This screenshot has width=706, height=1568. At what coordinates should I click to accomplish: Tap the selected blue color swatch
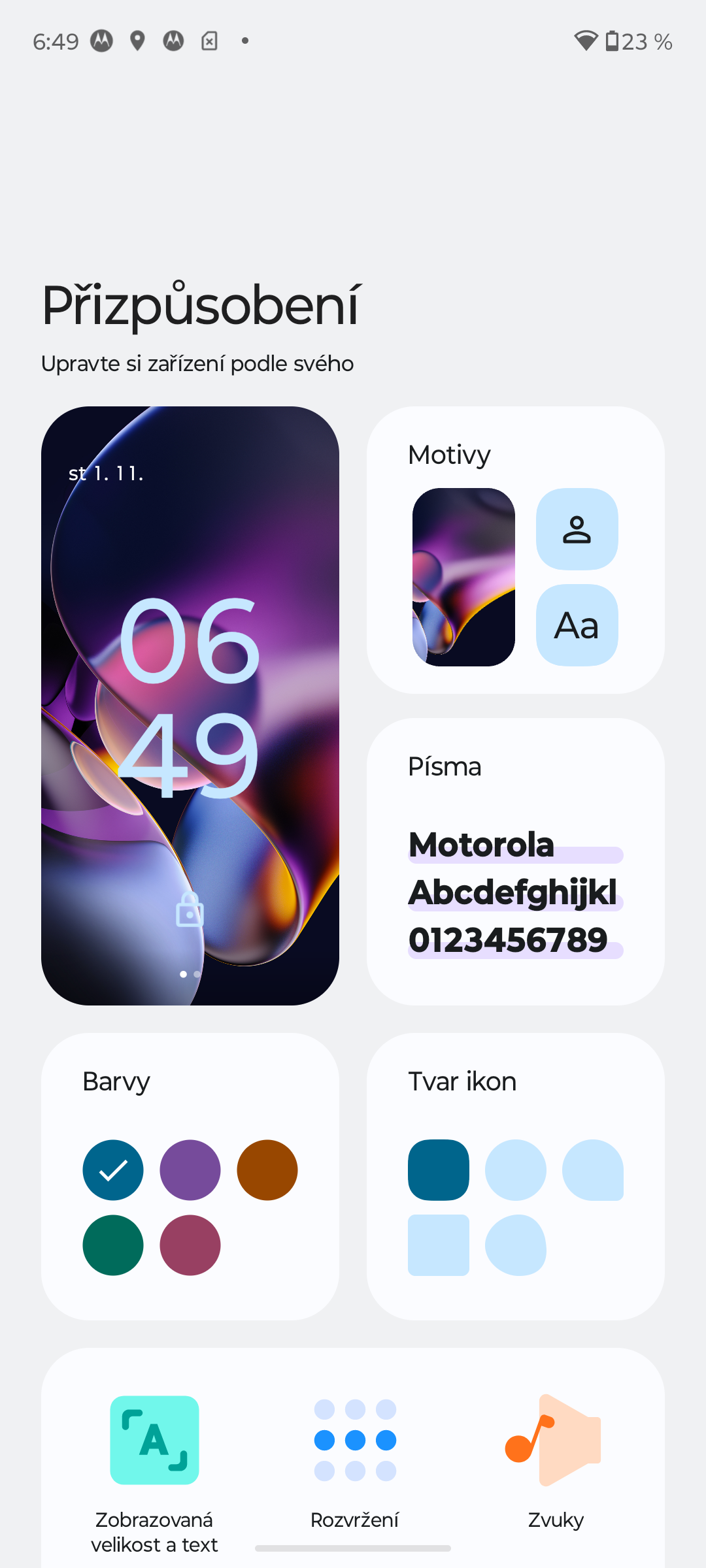click(113, 1170)
